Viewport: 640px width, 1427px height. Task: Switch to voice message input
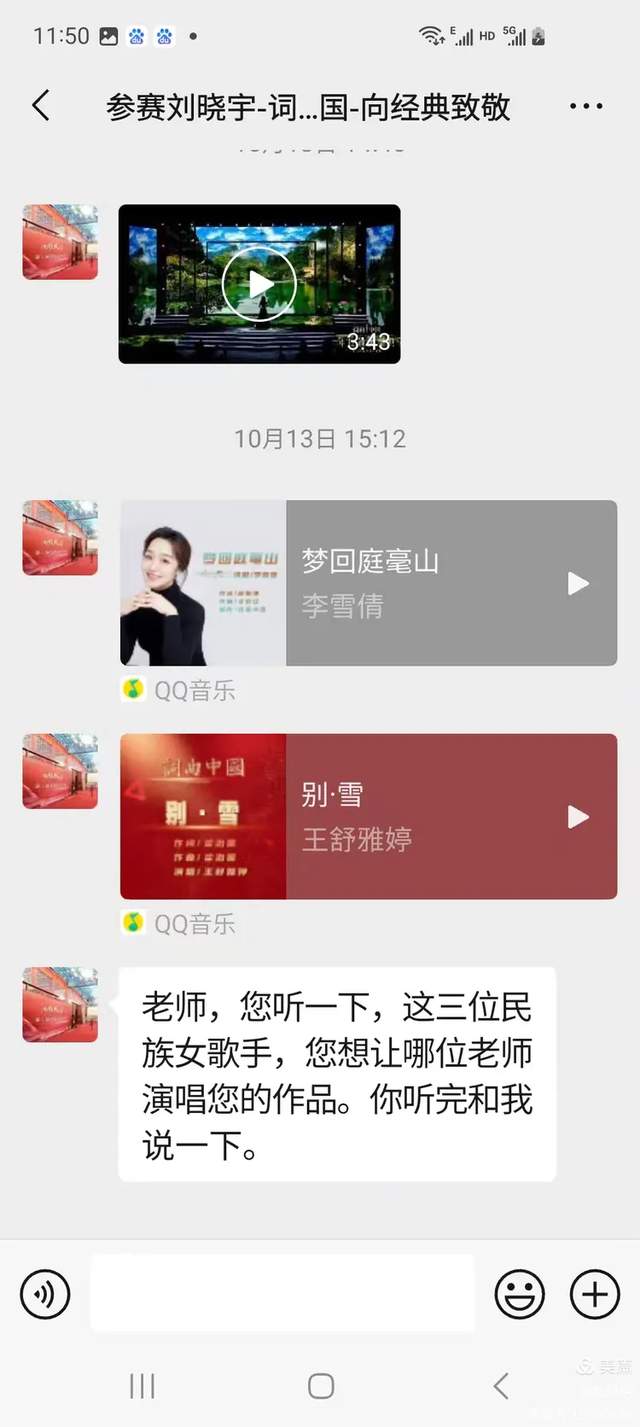(45, 1295)
